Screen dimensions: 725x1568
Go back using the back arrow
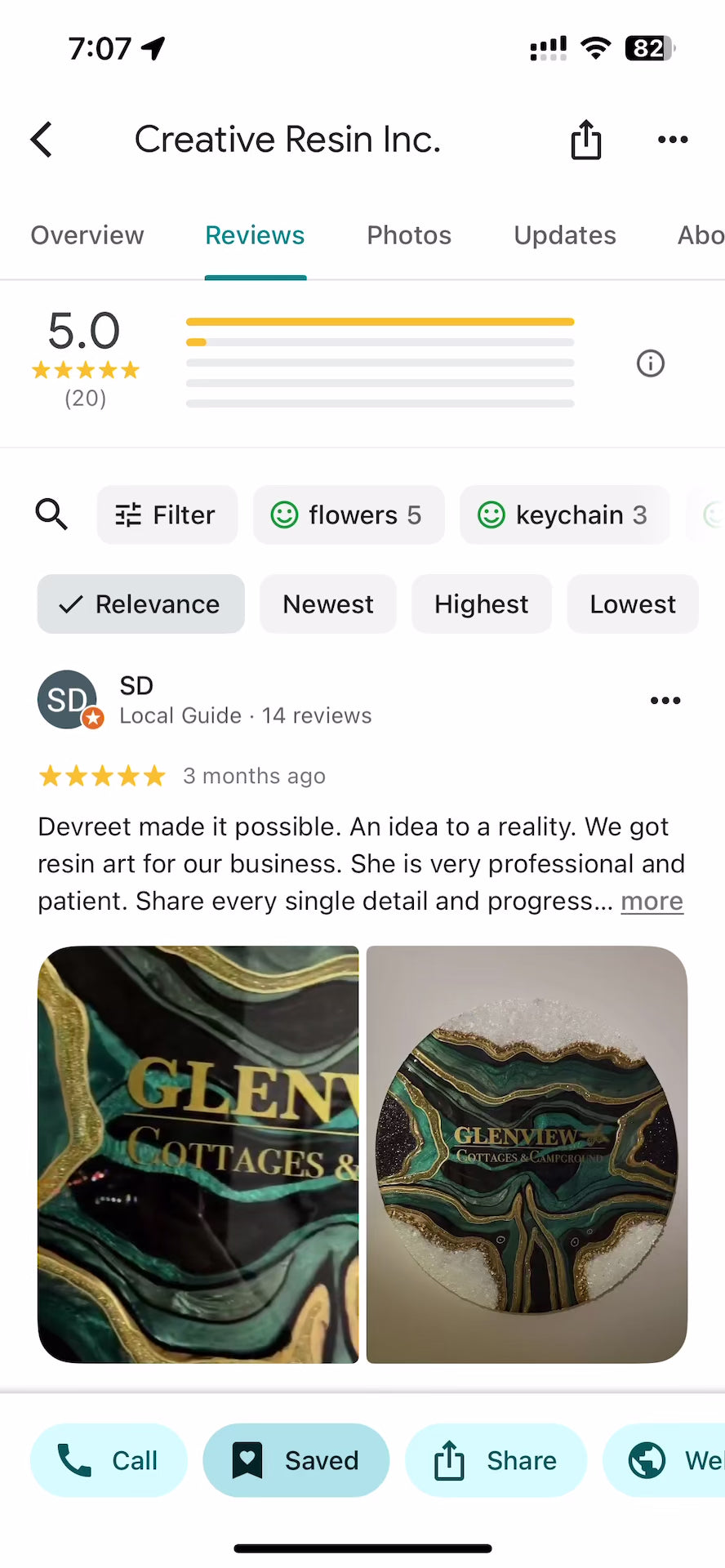42,140
